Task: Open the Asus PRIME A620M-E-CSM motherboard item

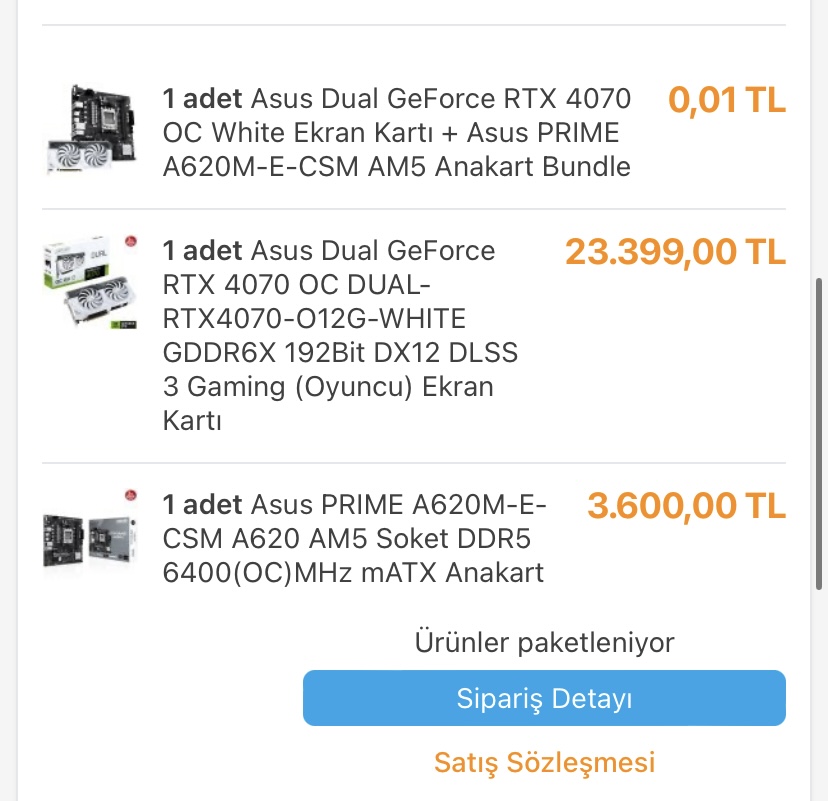Action: point(354,538)
